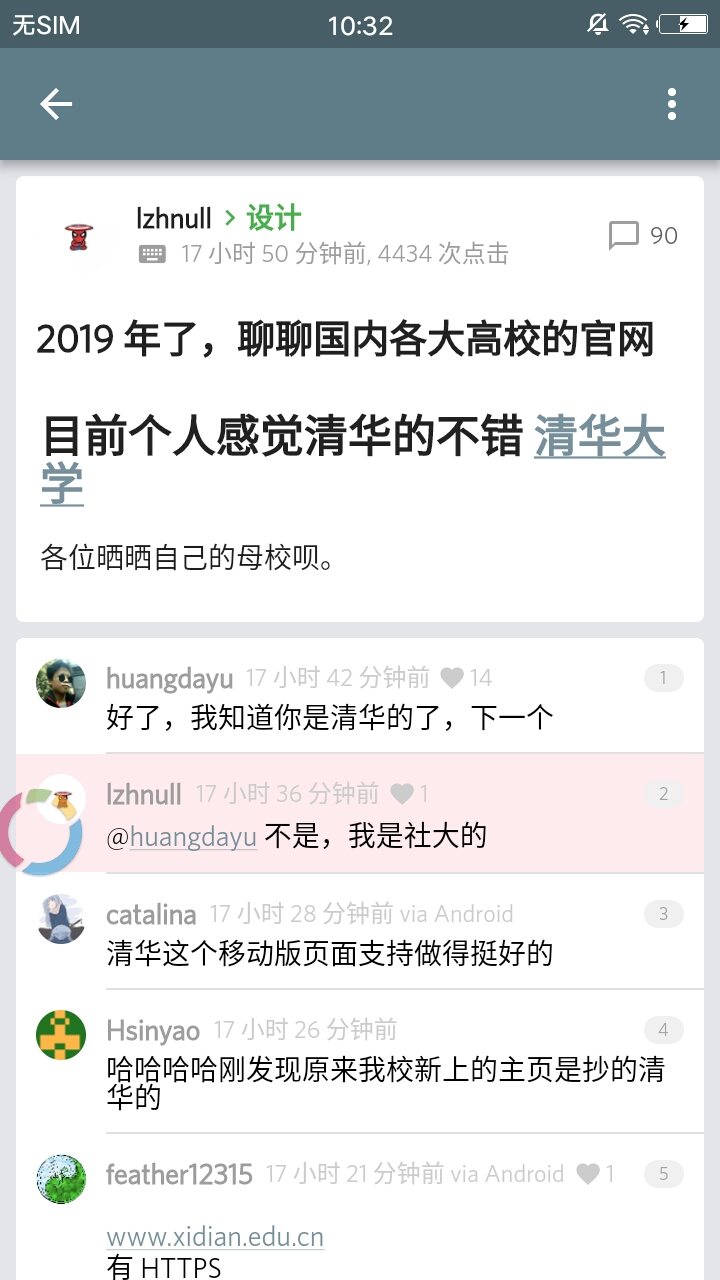Open feather12315's profile name
The height and width of the screenshot is (1280, 720).
(x=179, y=1174)
